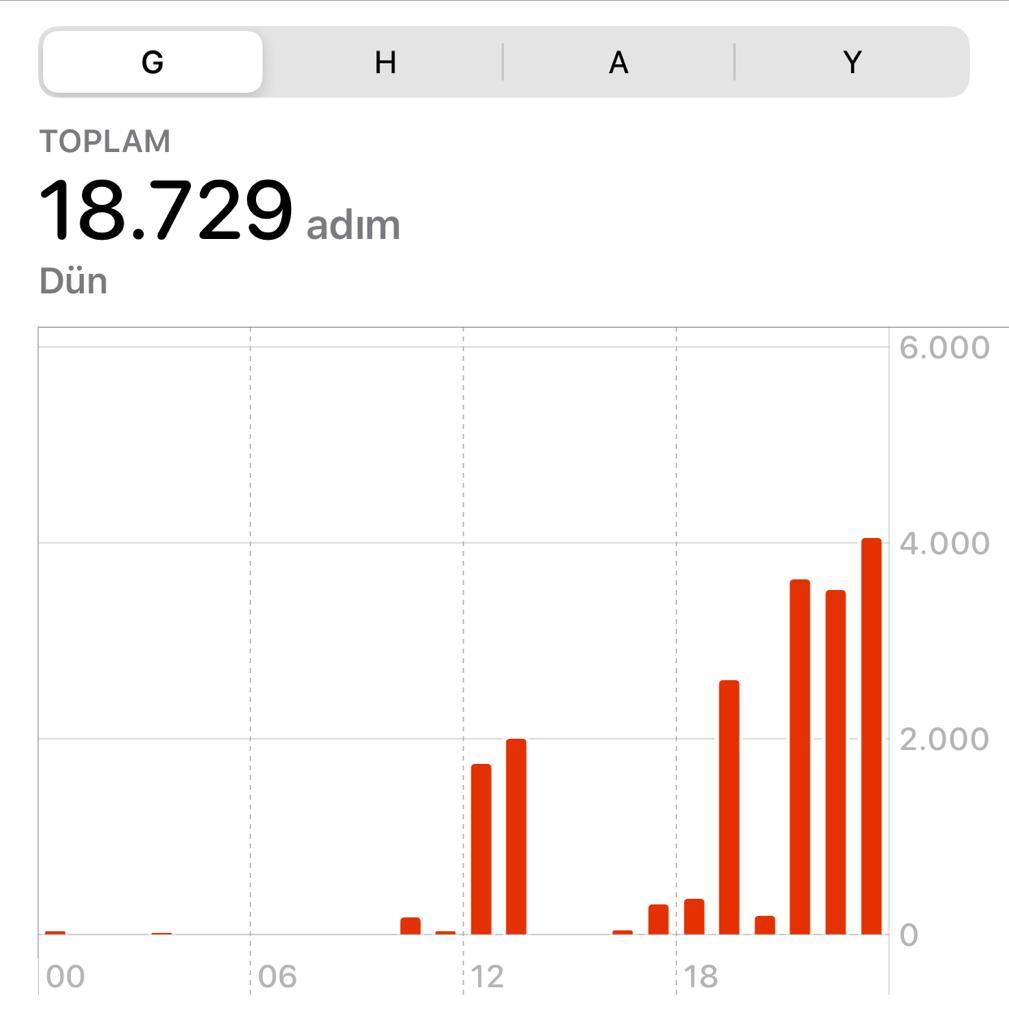
Task: Select the G daily view segment
Action: point(152,62)
